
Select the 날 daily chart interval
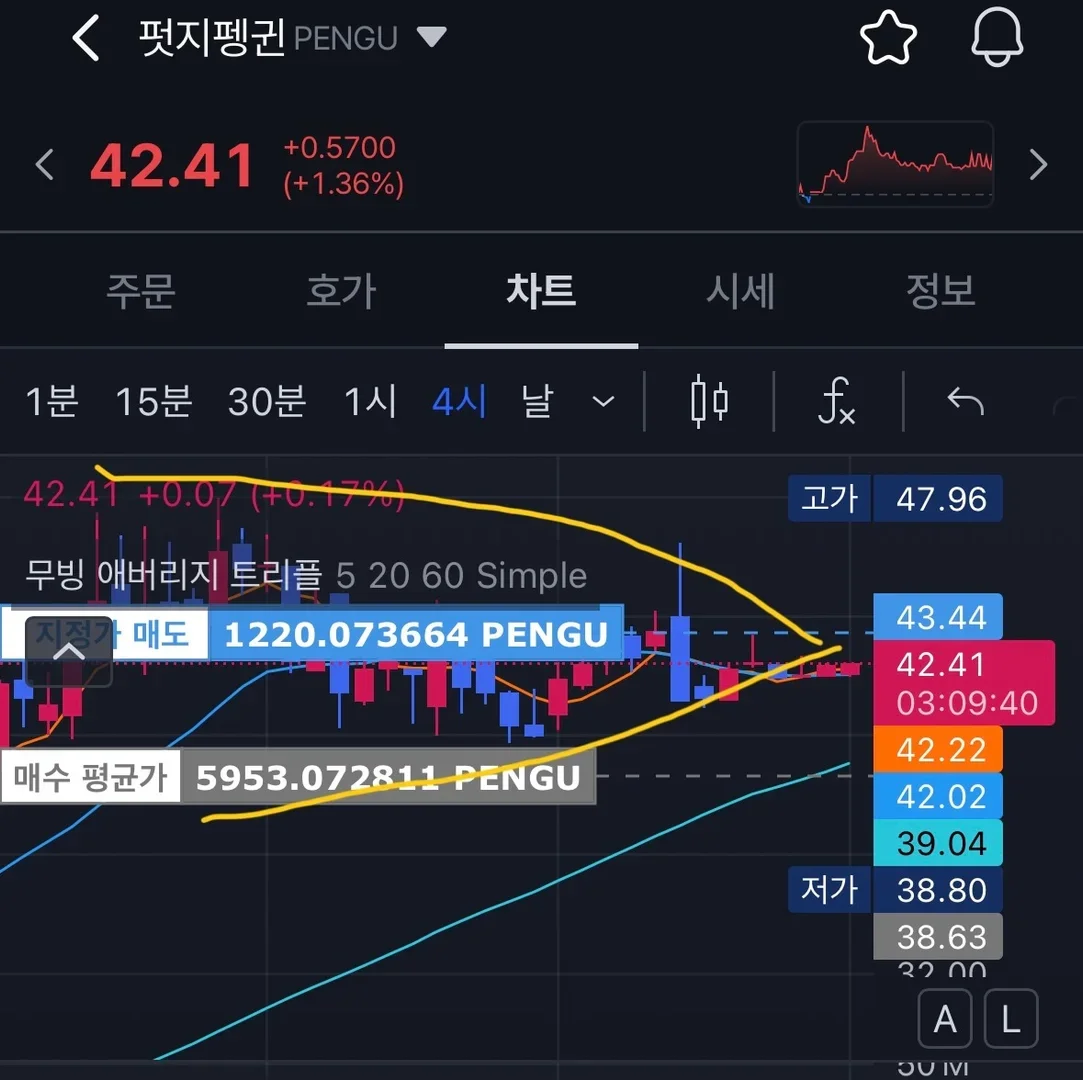click(537, 402)
